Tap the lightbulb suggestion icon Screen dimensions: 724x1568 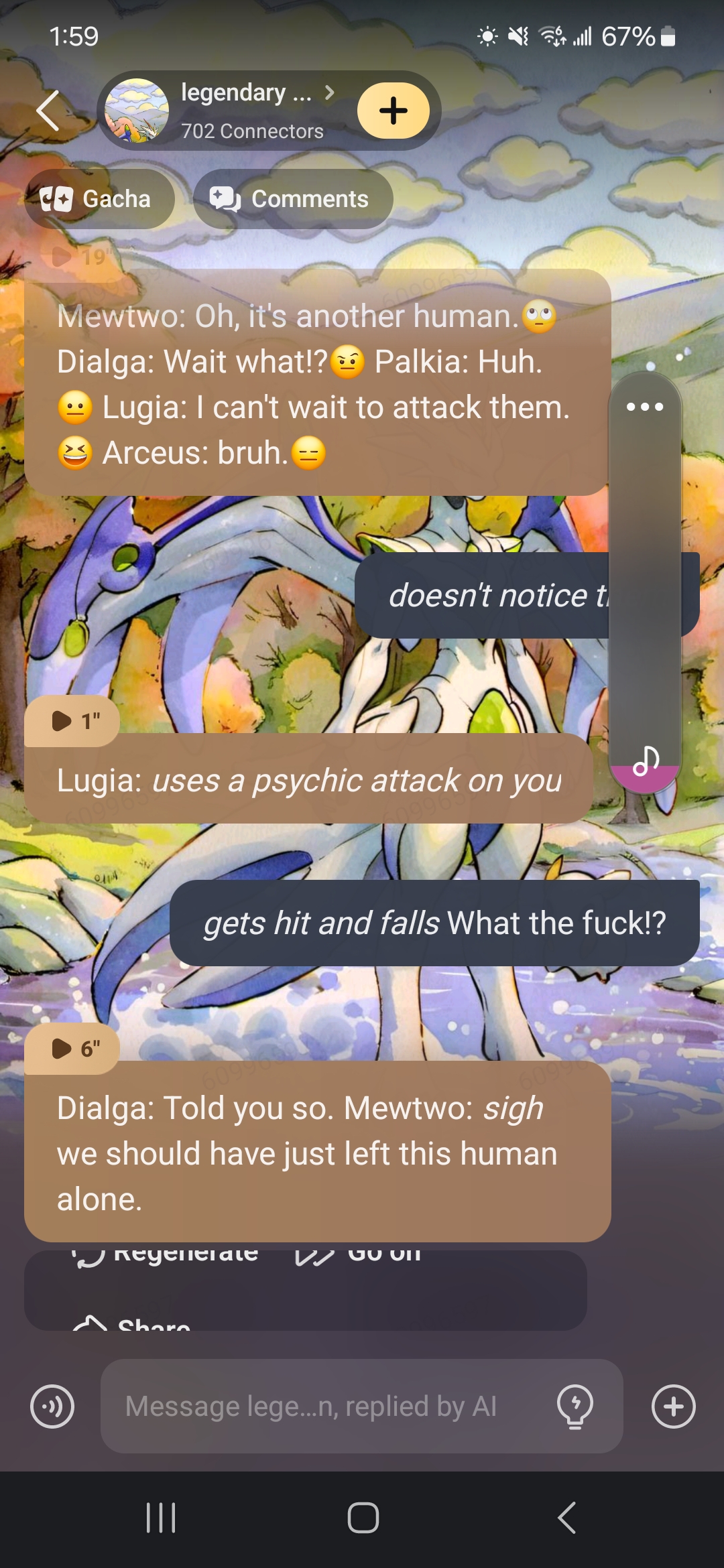tap(575, 1406)
